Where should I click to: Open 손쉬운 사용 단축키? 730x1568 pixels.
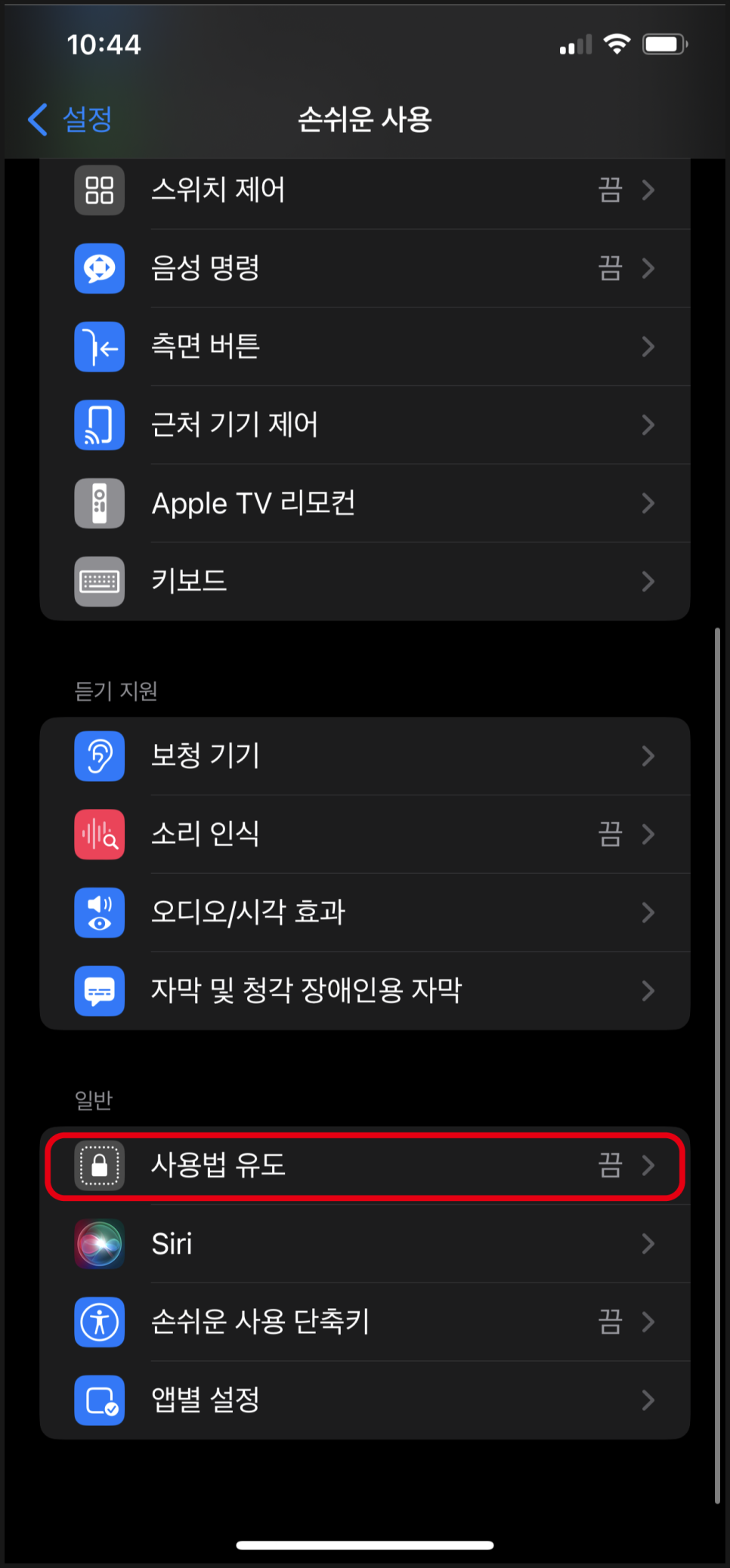tap(364, 1322)
